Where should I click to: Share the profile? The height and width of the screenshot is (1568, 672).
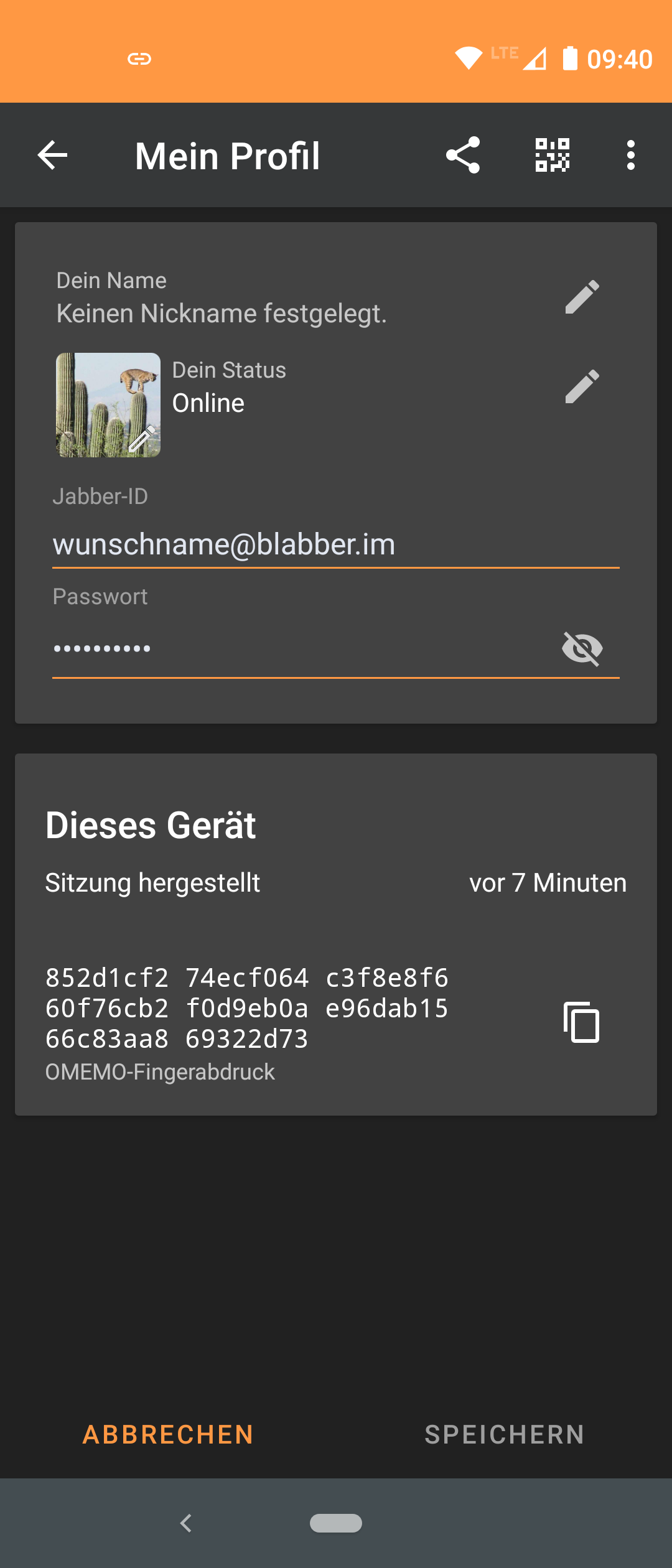(x=463, y=155)
